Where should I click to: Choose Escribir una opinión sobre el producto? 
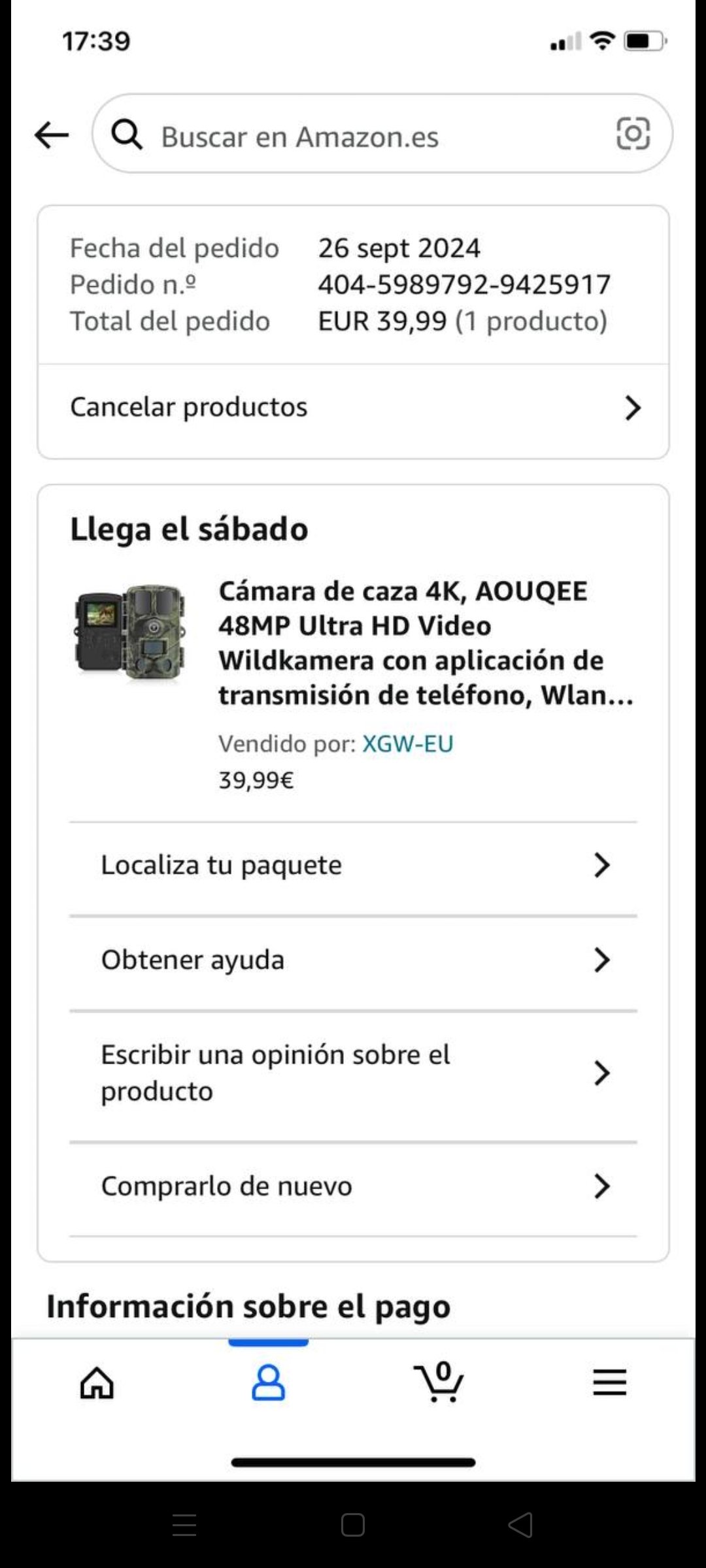coord(353,1073)
